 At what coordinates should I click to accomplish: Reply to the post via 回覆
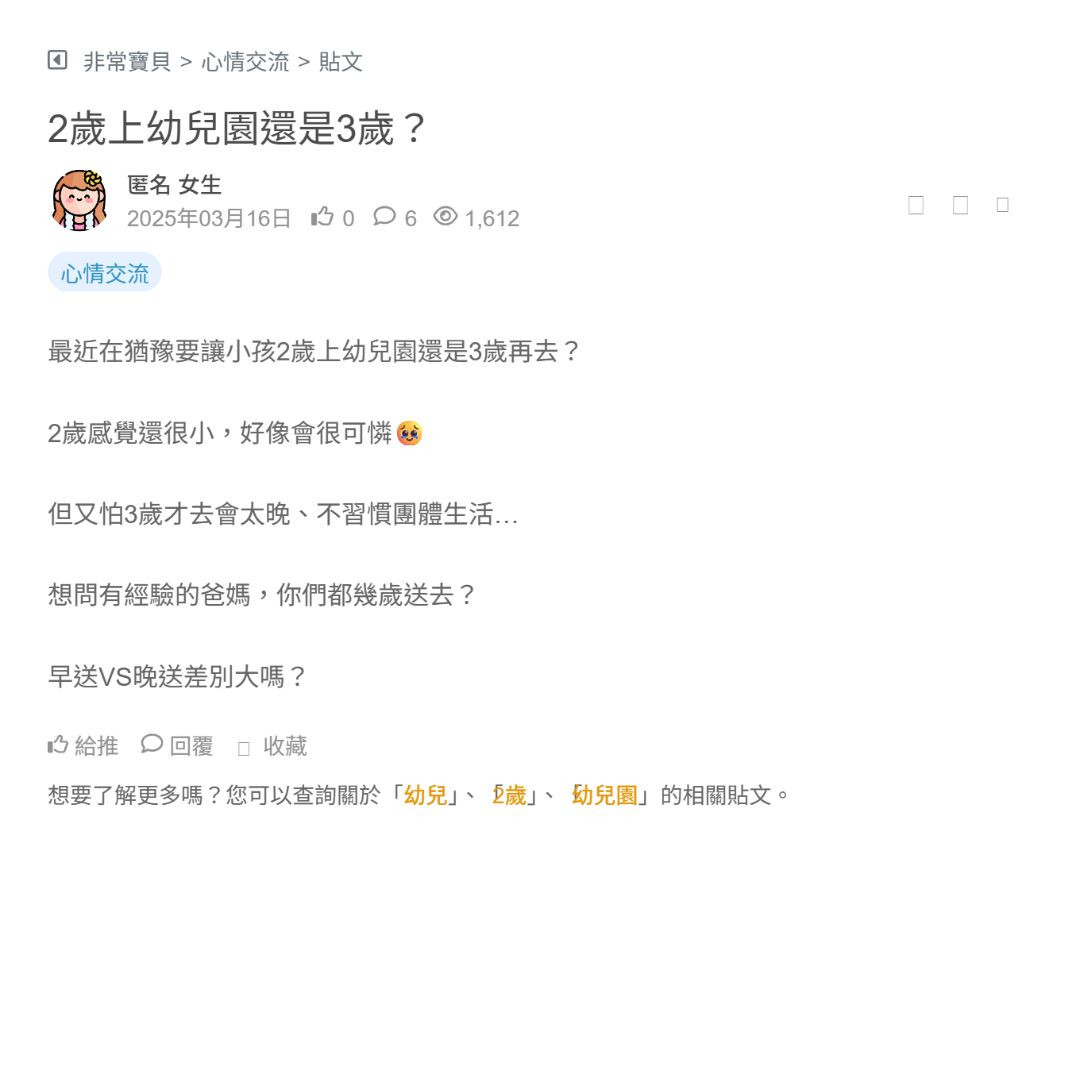[178, 746]
